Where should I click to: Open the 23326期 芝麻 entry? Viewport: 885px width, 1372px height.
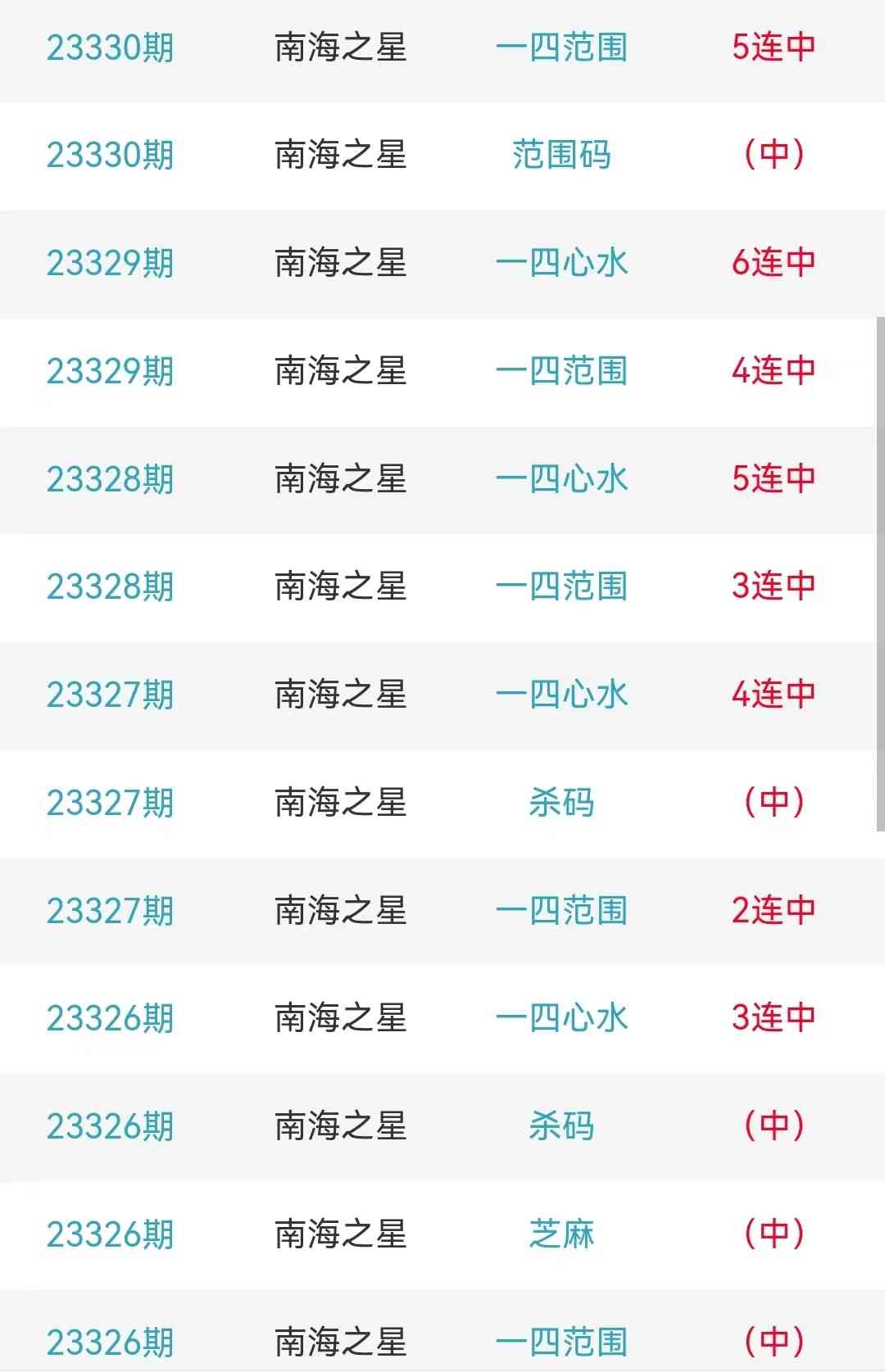coord(561,1234)
